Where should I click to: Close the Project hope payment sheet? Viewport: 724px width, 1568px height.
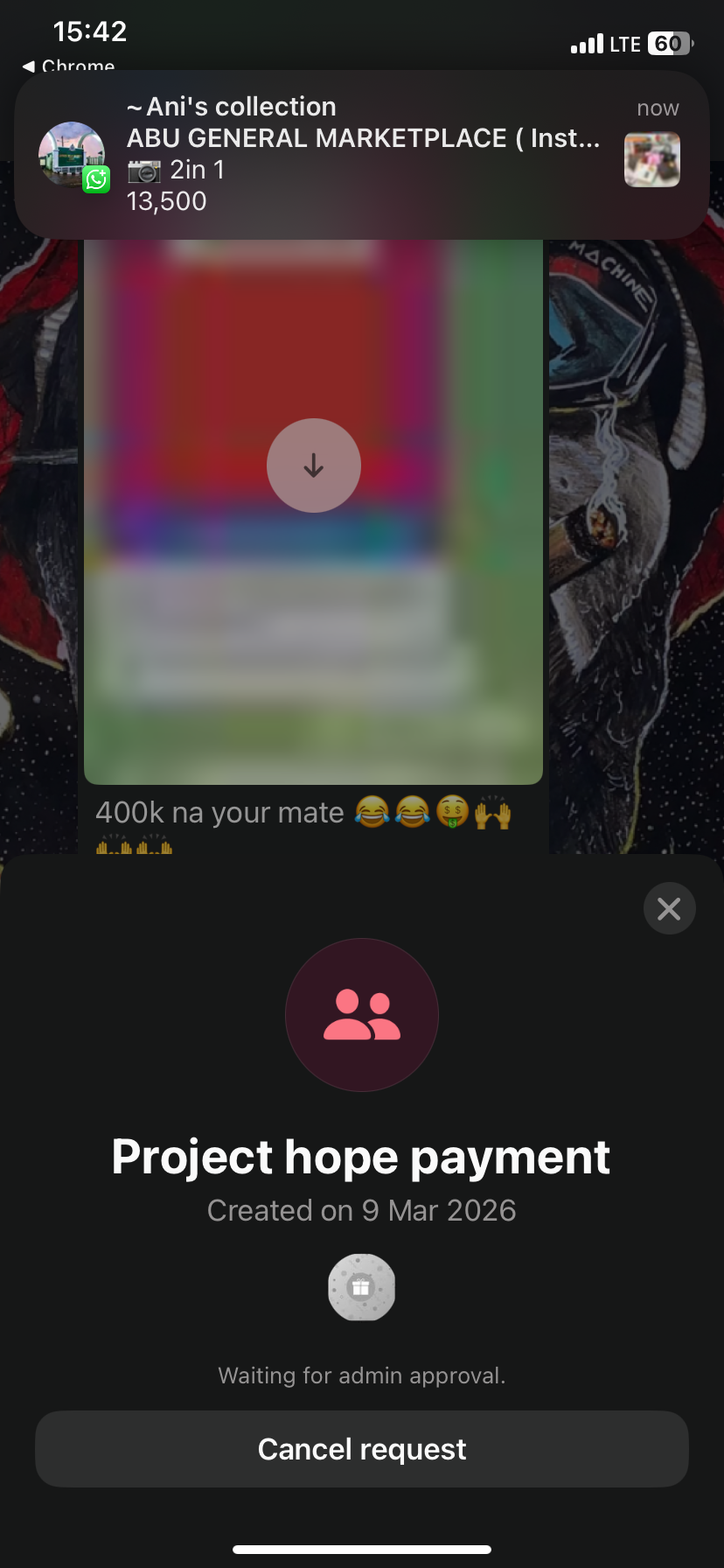(x=669, y=909)
